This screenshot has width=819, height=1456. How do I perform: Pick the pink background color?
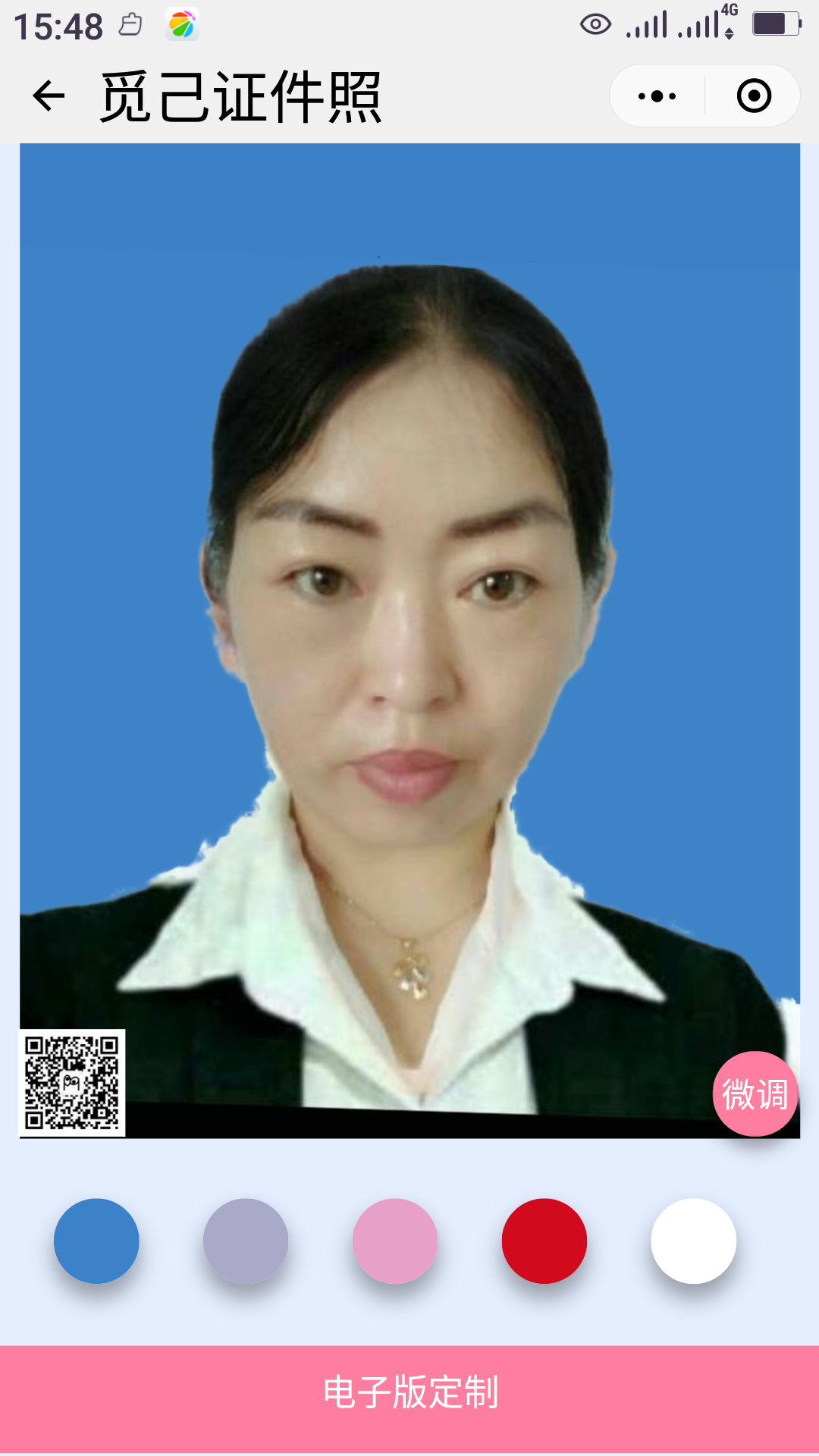(395, 1241)
